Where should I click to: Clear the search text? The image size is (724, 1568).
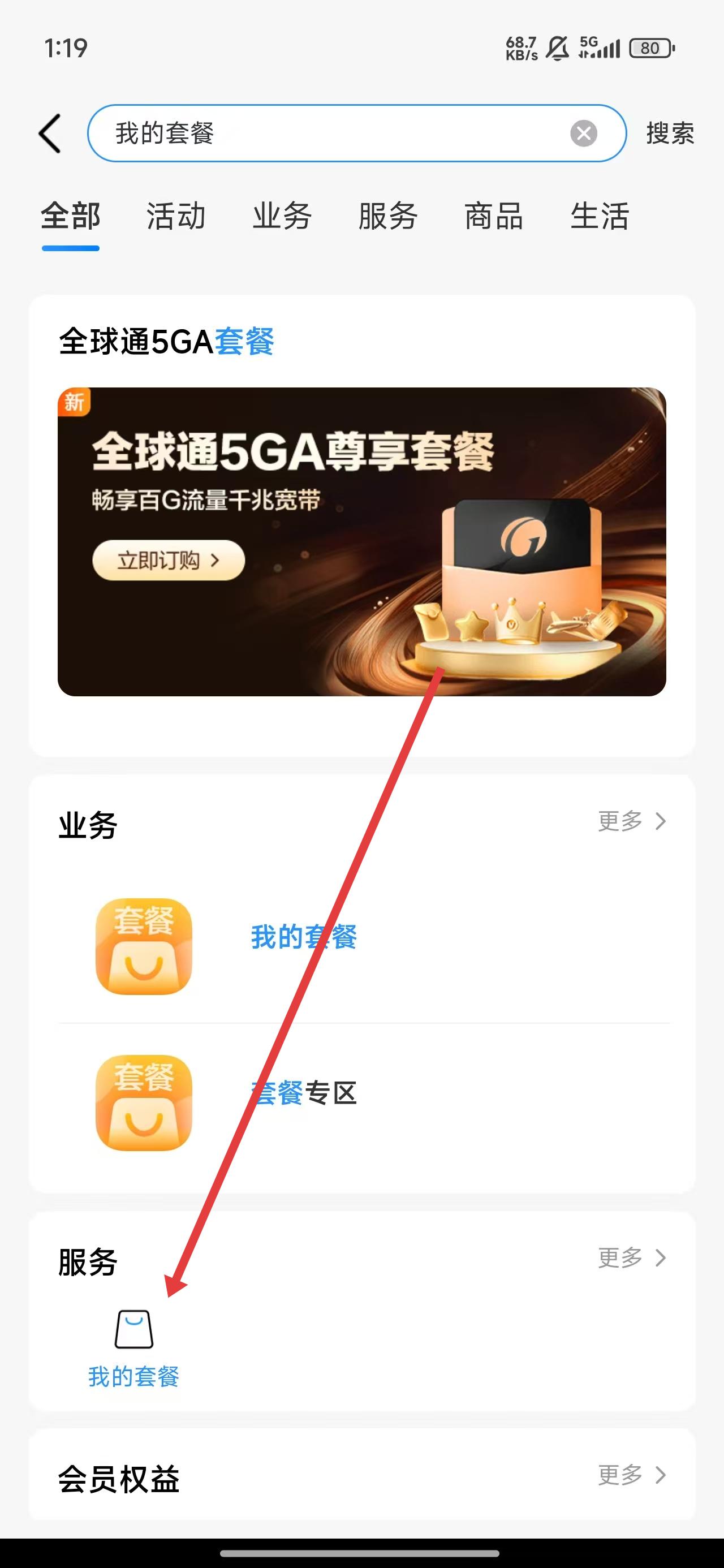[x=583, y=133]
